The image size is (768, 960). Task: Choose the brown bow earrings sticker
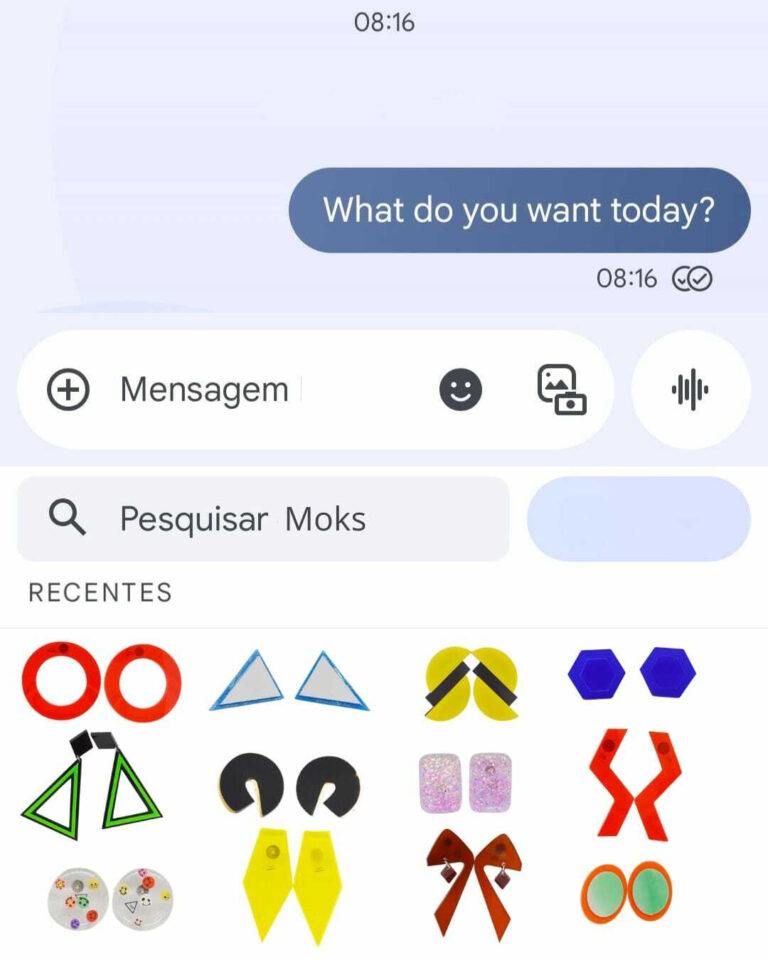472,882
